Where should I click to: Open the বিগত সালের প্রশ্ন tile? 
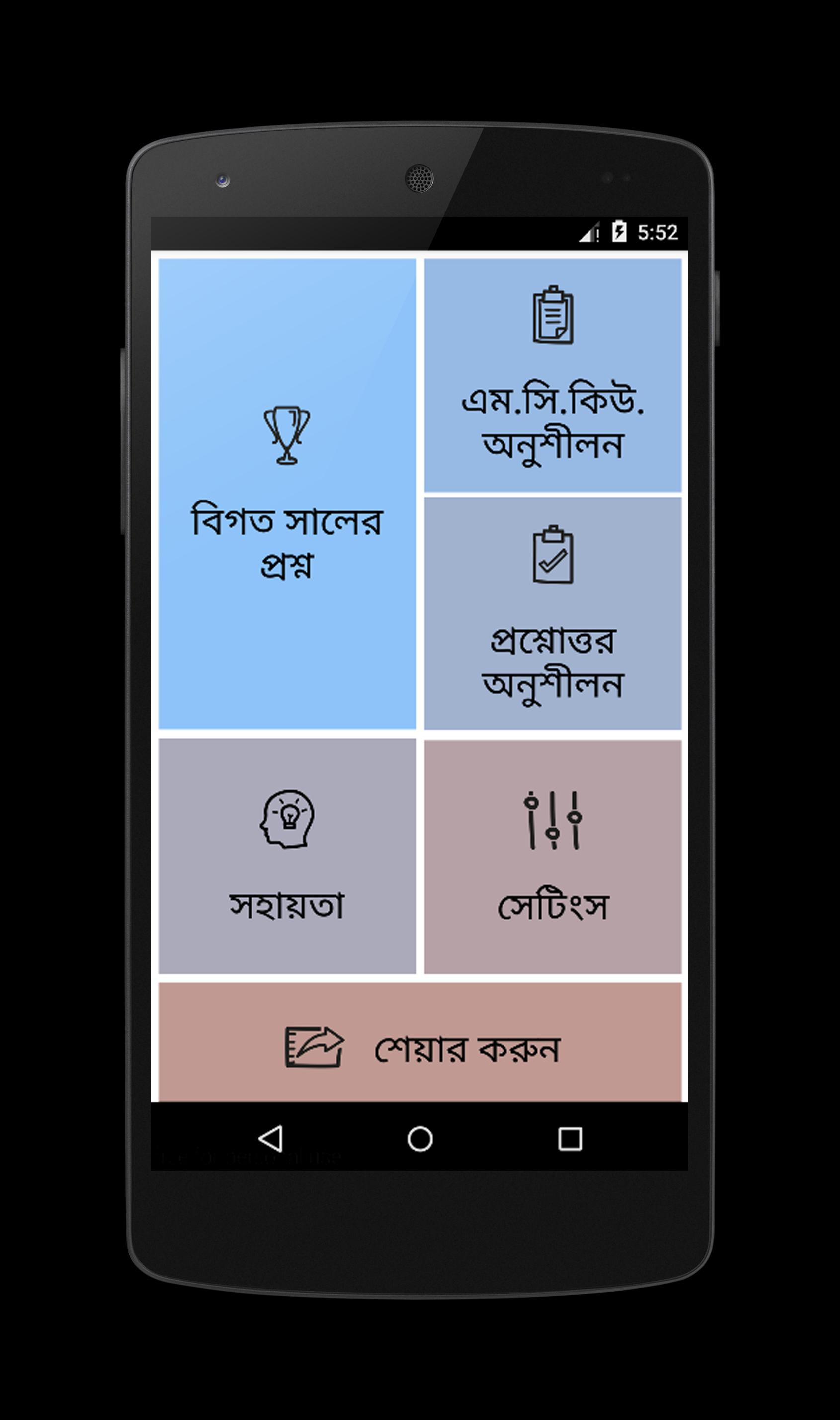coord(287,494)
